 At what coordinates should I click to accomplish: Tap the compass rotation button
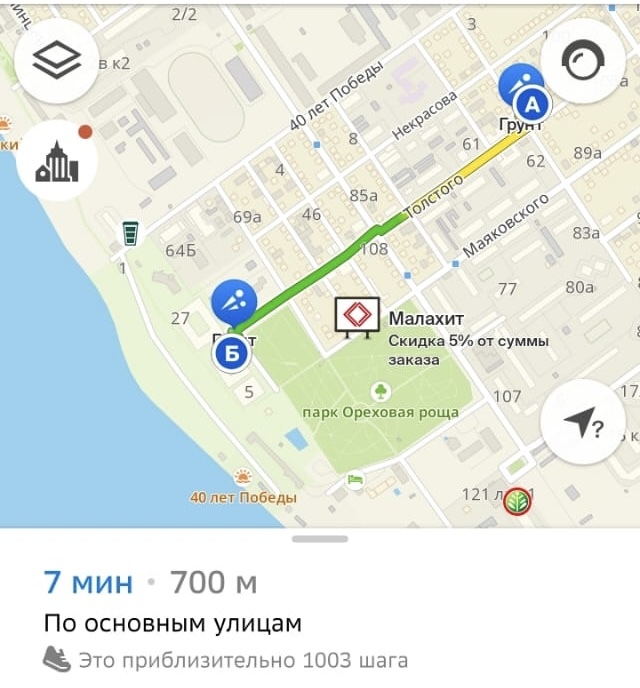(581, 63)
